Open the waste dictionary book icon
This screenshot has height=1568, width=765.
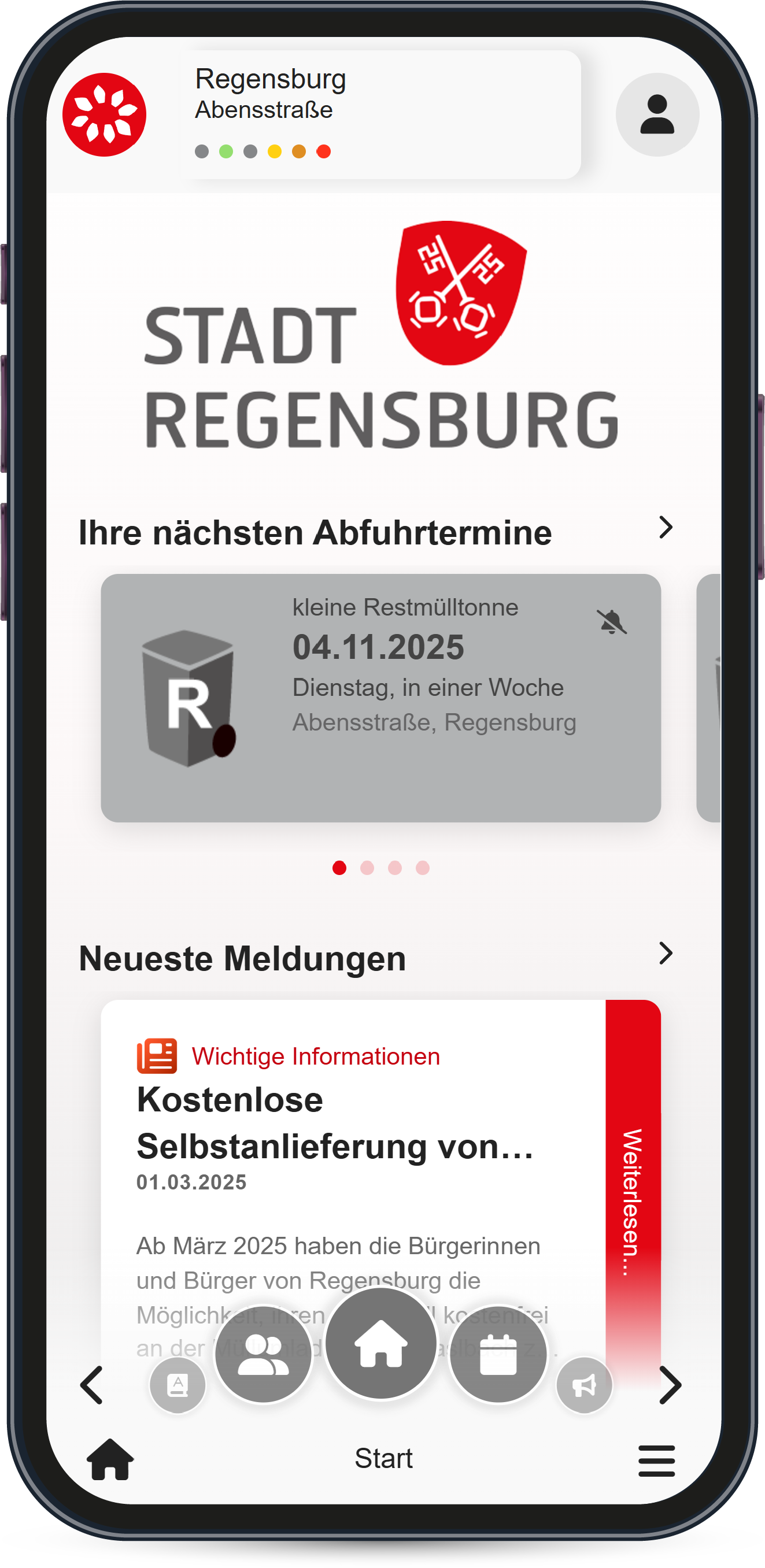(x=178, y=1385)
